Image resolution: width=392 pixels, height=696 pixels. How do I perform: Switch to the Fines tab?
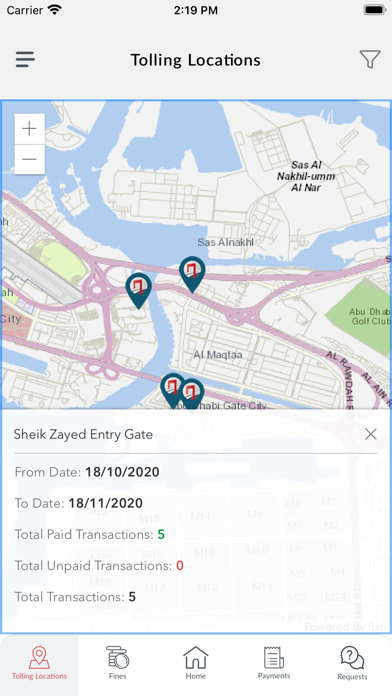point(118,664)
